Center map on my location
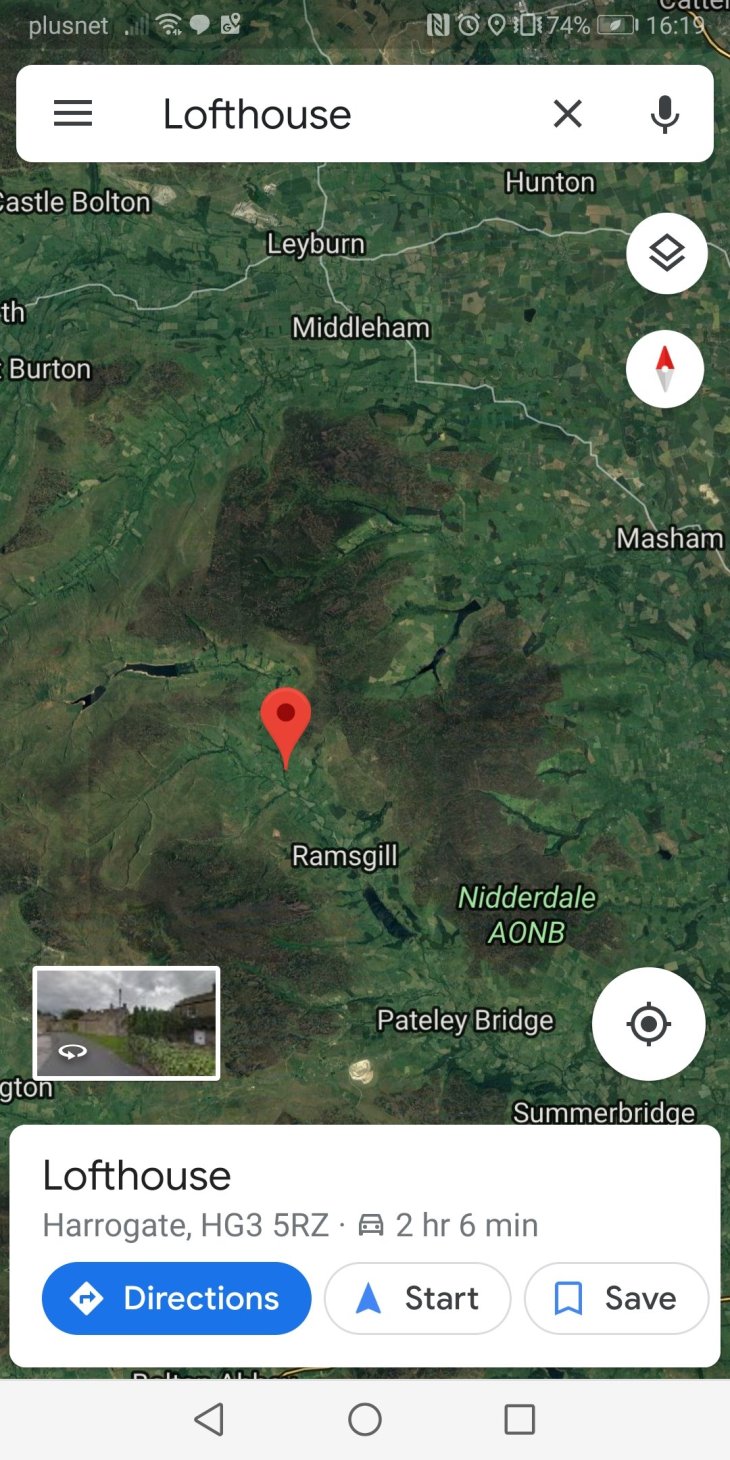This screenshot has height=1460, width=730. [x=648, y=1023]
